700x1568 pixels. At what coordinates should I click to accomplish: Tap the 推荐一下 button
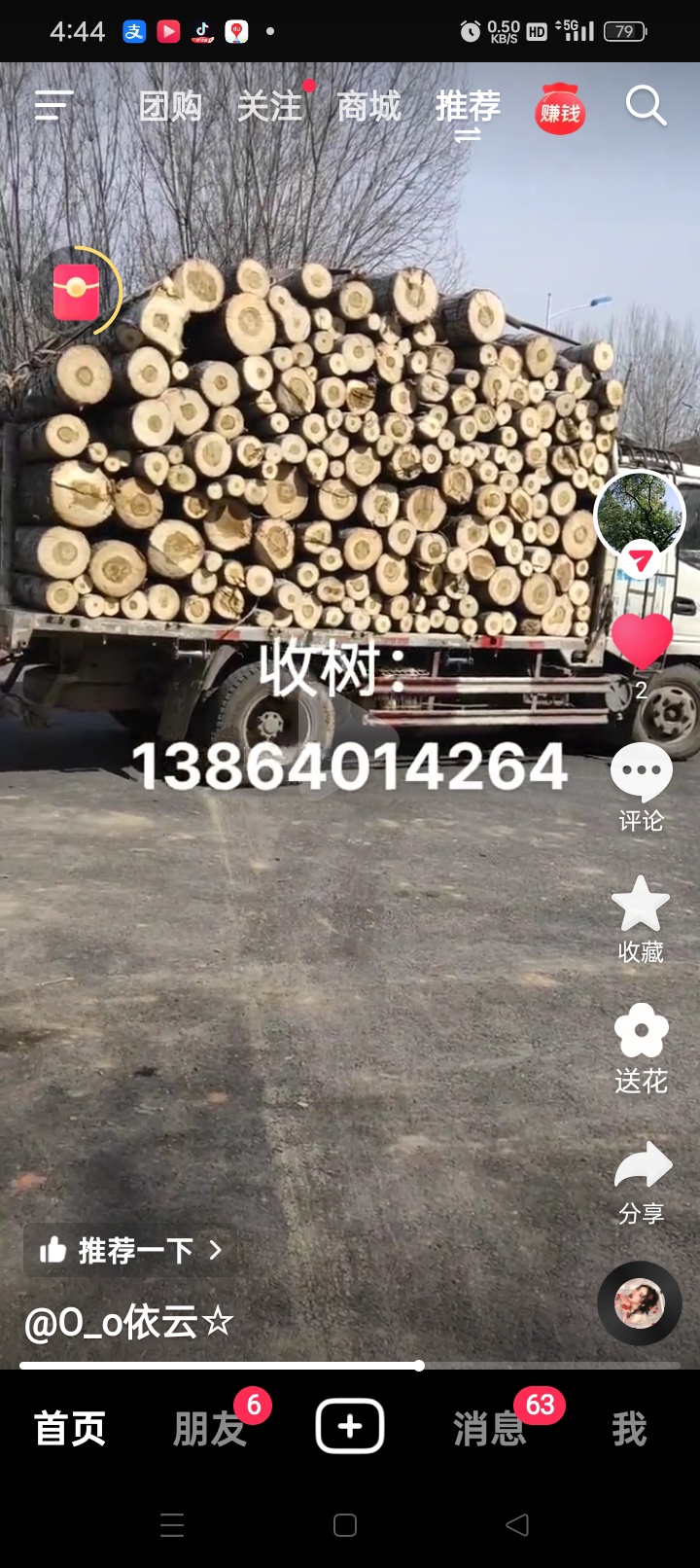click(130, 1250)
